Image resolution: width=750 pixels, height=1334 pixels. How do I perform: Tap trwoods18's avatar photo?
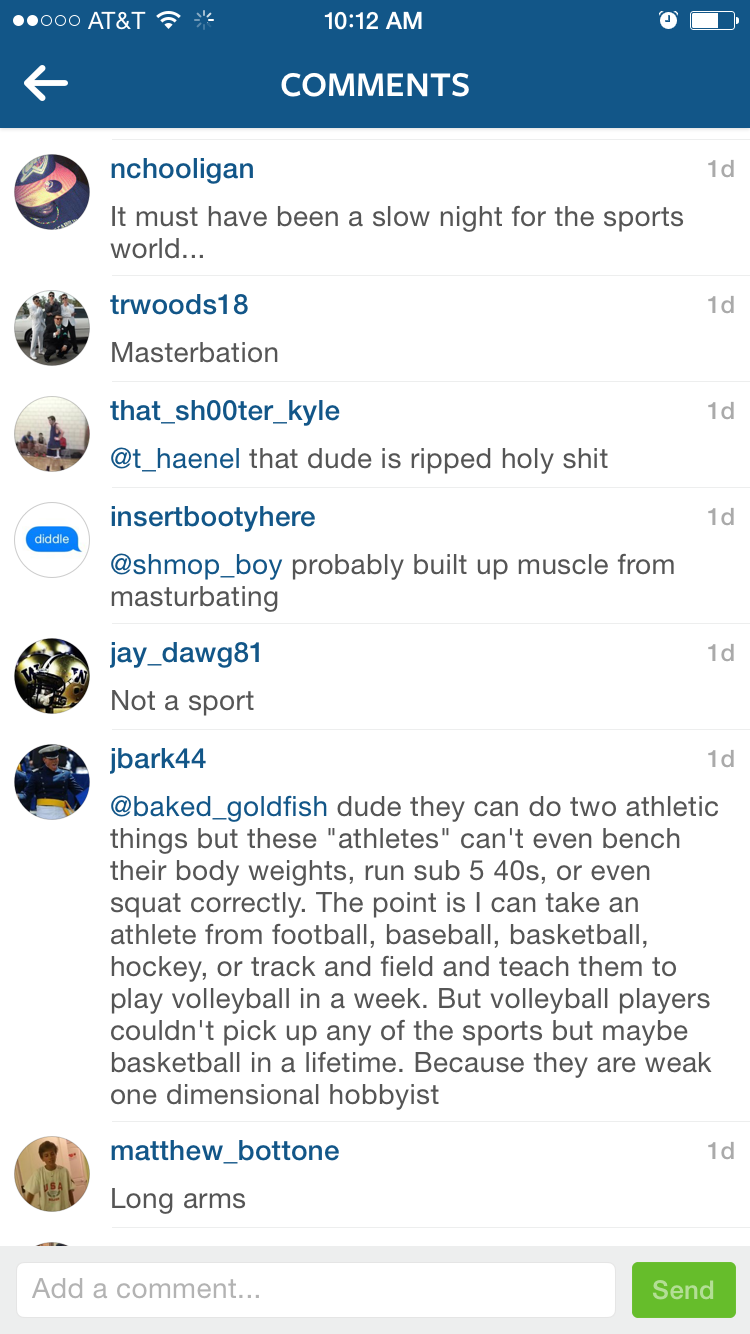tap(52, 328)
